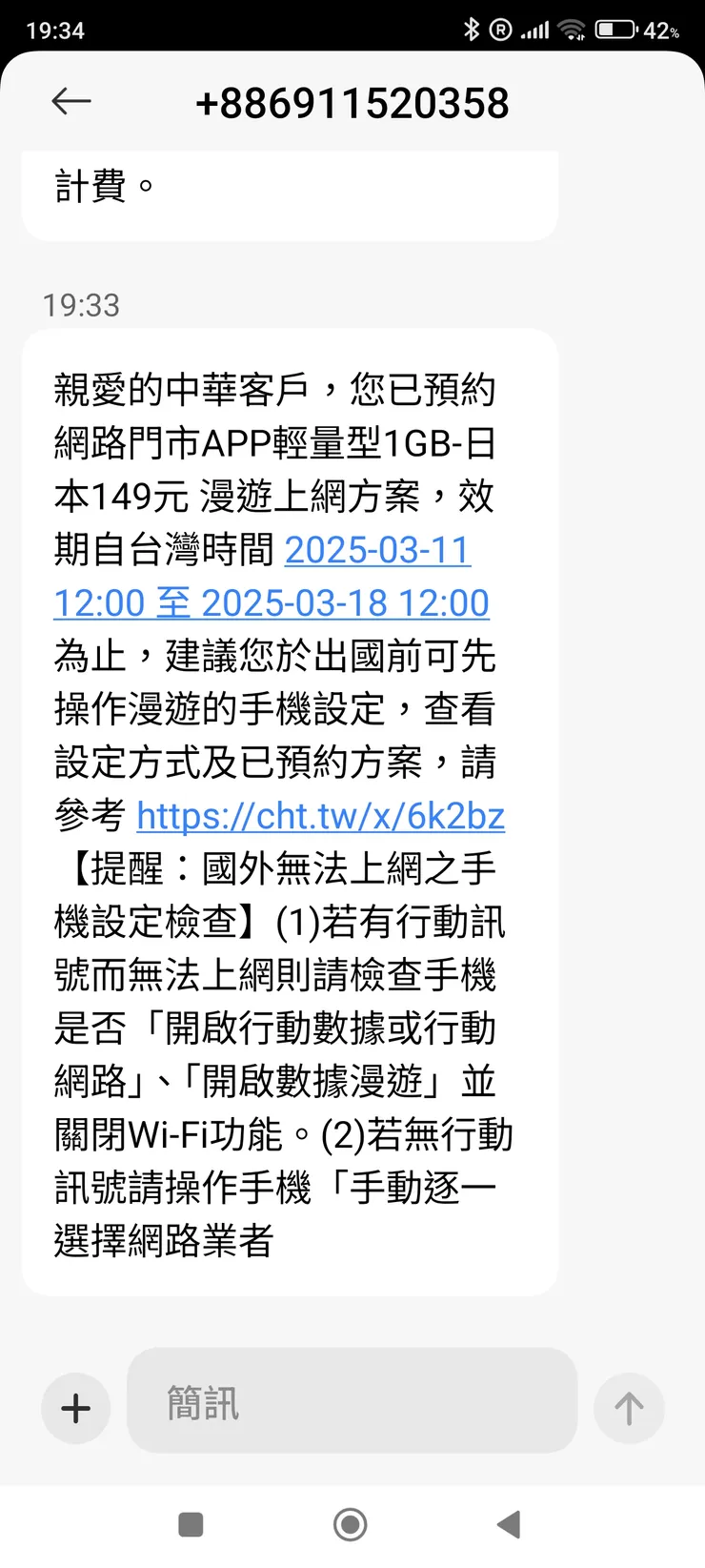Go back using the top arrow
The image size is (705, 1568).
click(x=71, y=101)
